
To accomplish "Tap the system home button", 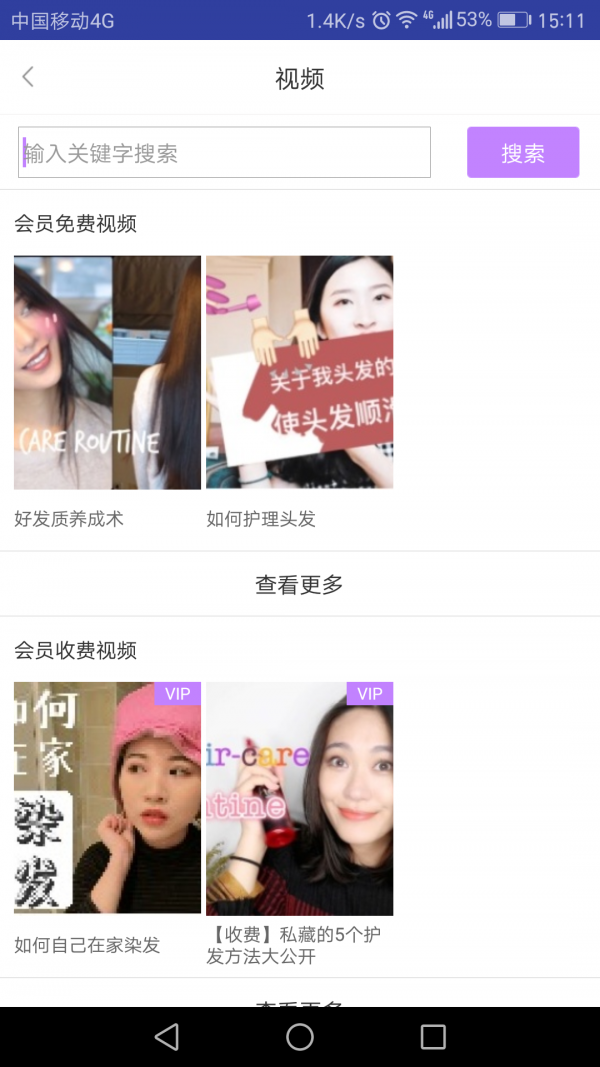I will (x=299, y=1037).
